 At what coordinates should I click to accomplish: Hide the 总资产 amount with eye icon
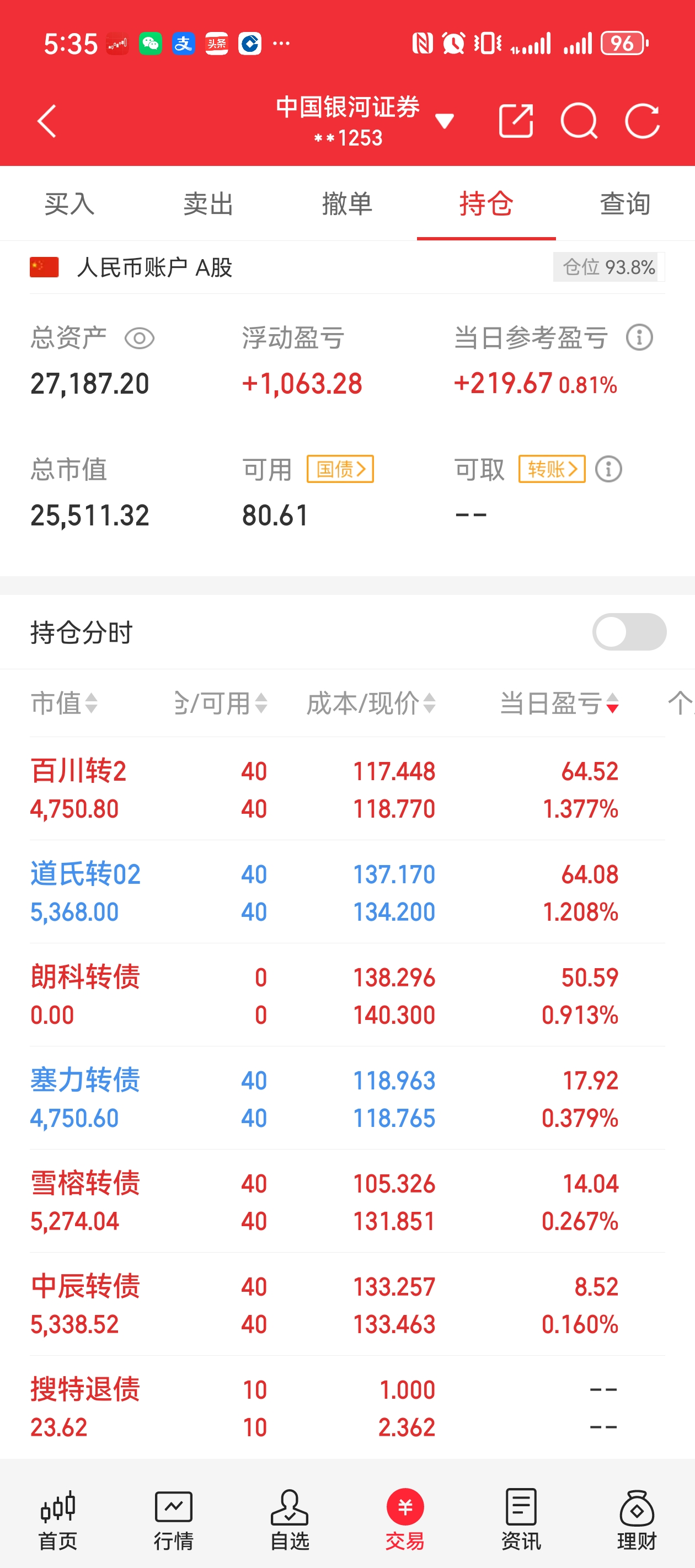(x=140, y=339)
